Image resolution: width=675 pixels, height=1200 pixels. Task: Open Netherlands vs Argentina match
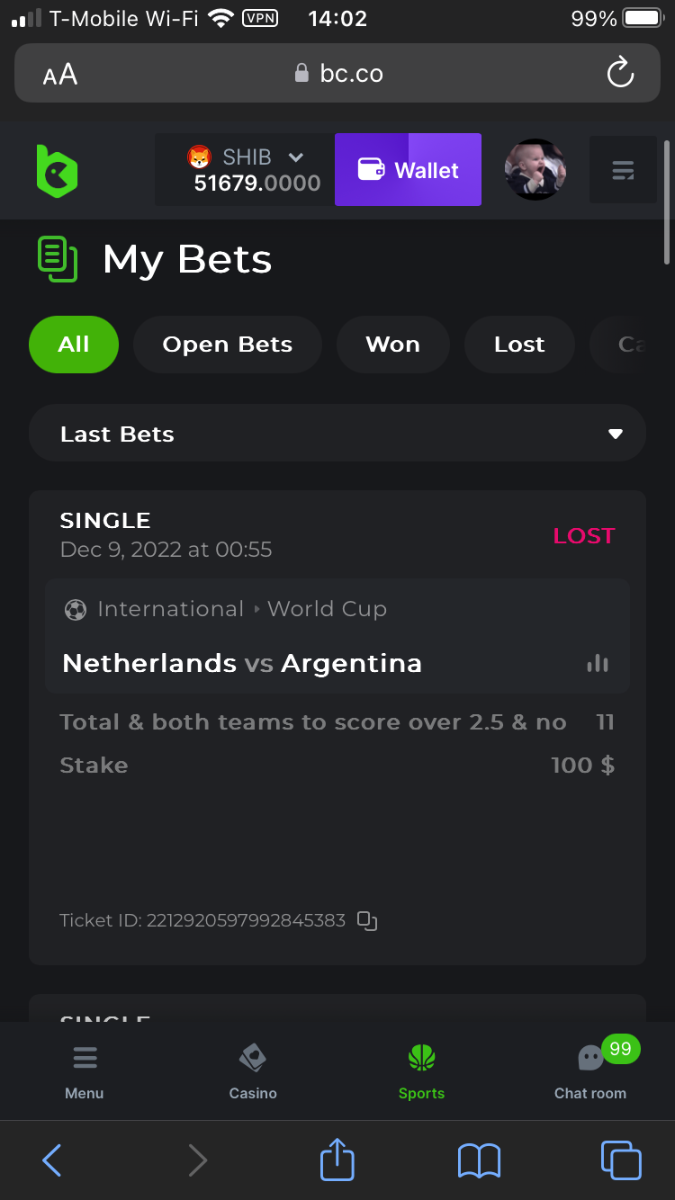tap(242, 663)
